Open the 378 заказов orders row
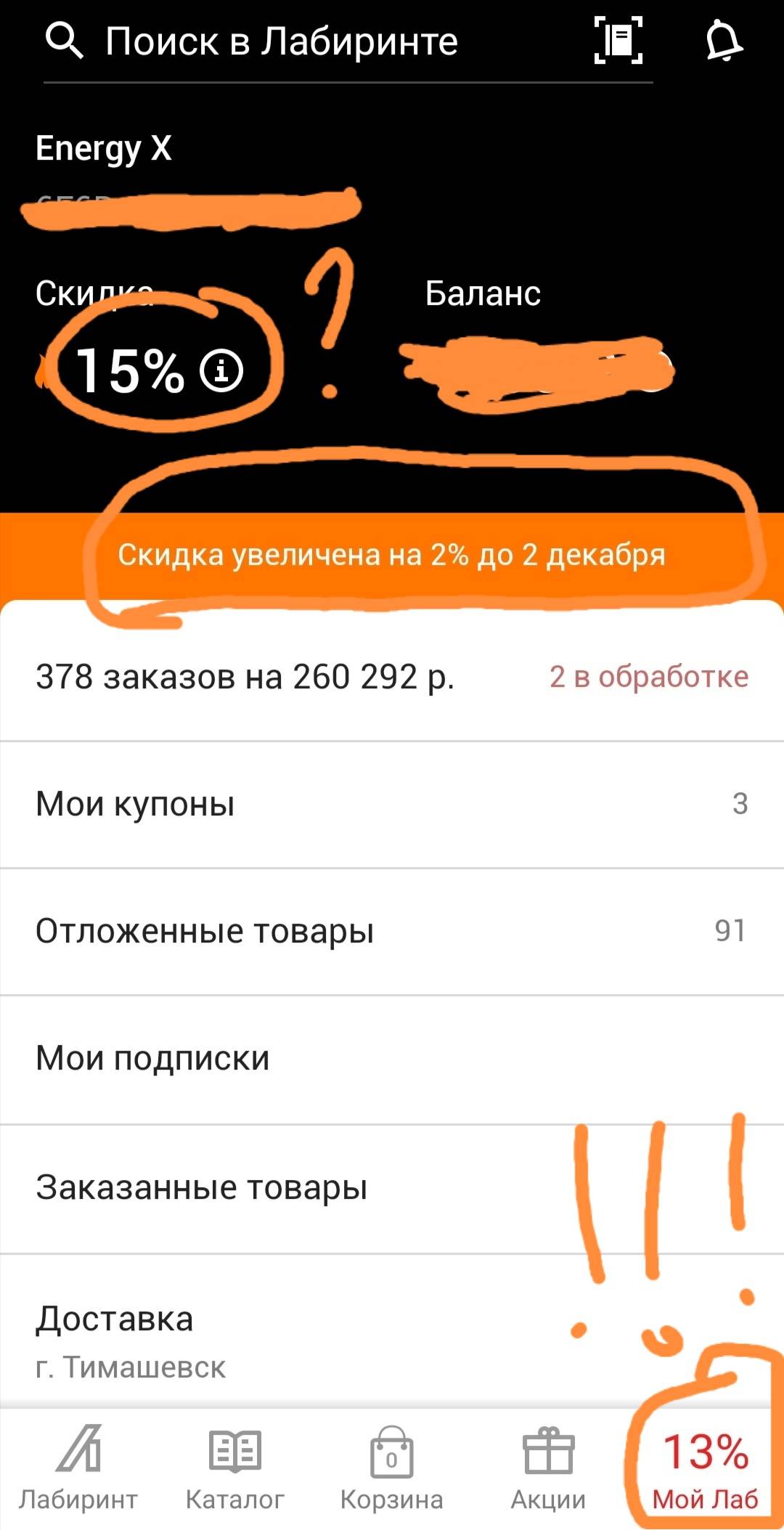This screenshot has width=784, height=1530. [392, 677]
